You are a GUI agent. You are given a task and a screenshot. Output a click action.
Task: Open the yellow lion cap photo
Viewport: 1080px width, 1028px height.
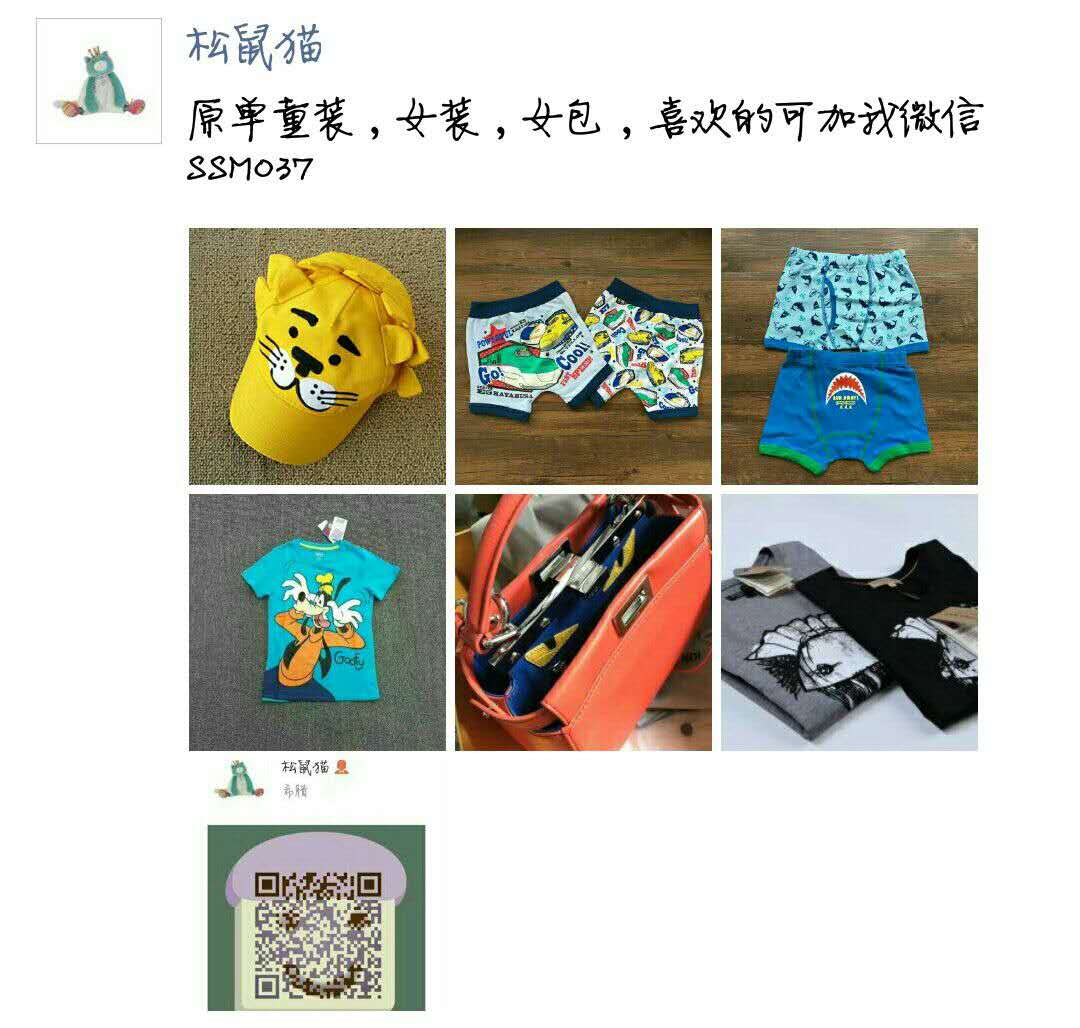317,356
